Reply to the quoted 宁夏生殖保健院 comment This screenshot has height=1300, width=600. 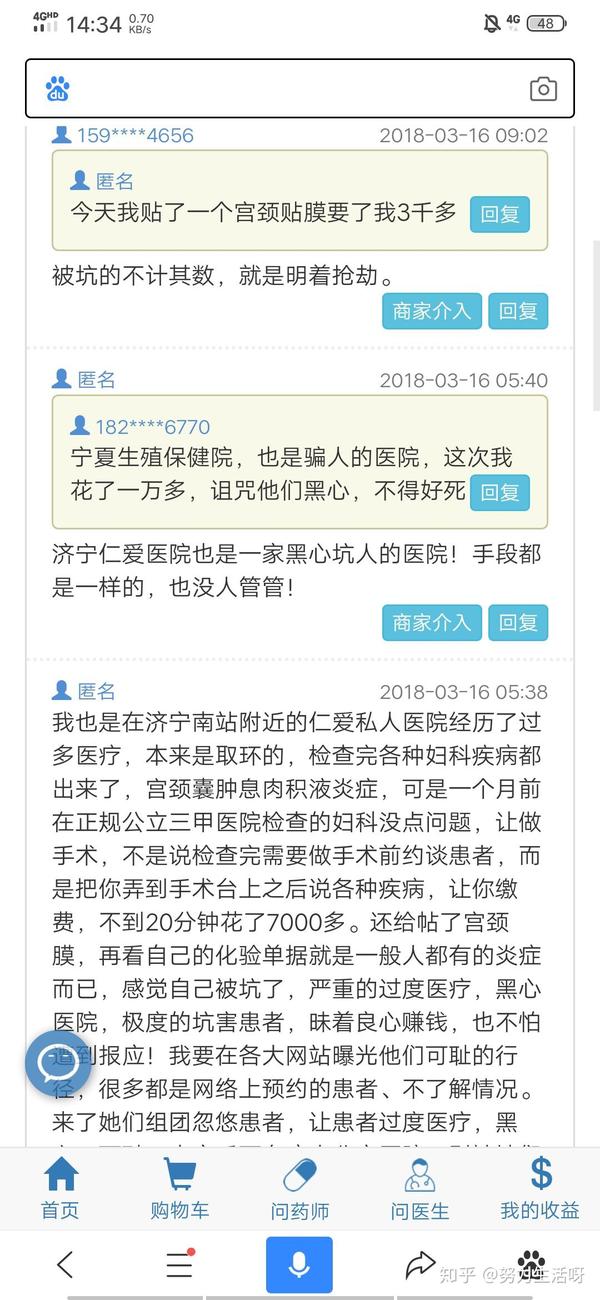click(x=500, y=492)
